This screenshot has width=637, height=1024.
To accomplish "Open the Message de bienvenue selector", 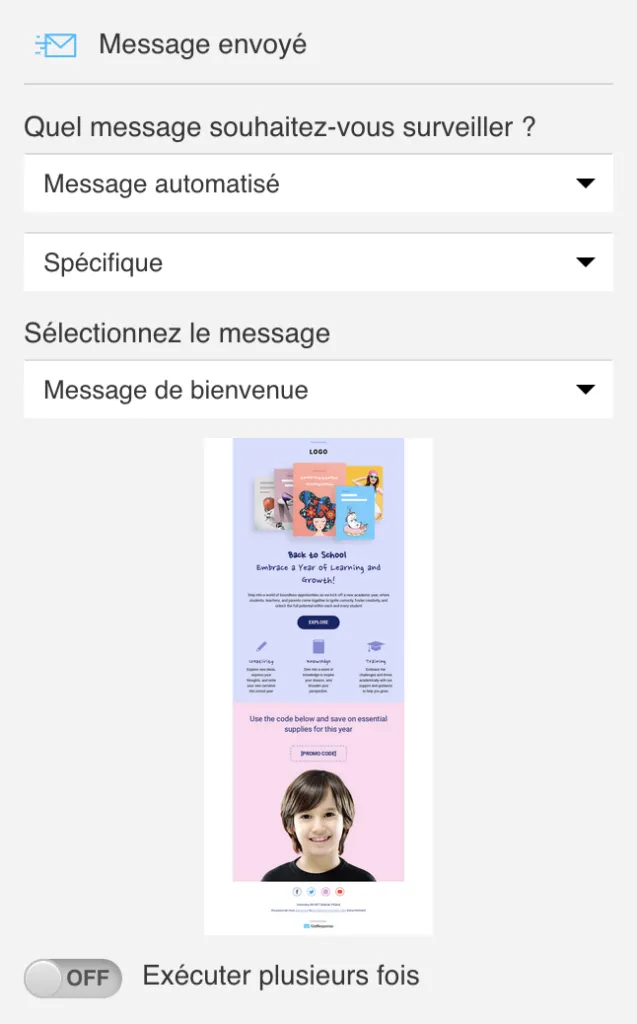I will pos(318,390).
